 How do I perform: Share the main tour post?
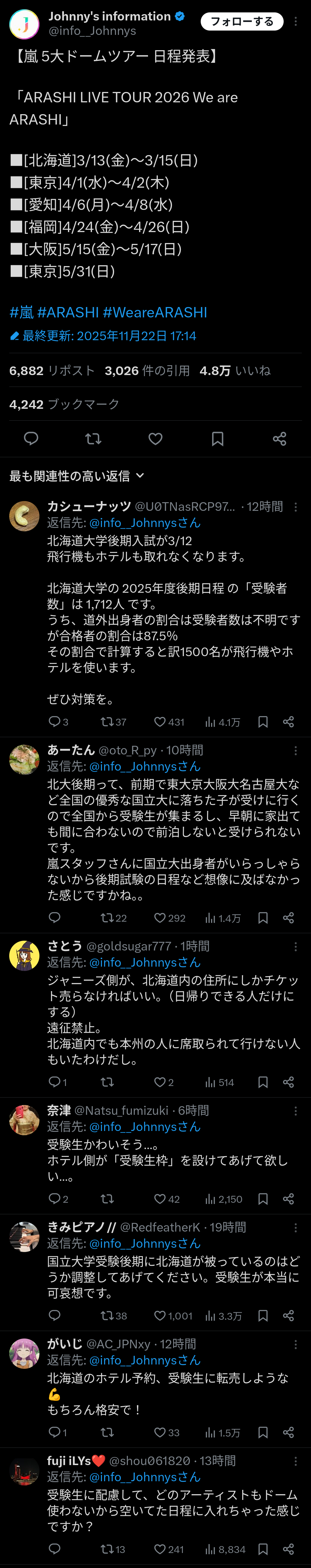(279, 438)
